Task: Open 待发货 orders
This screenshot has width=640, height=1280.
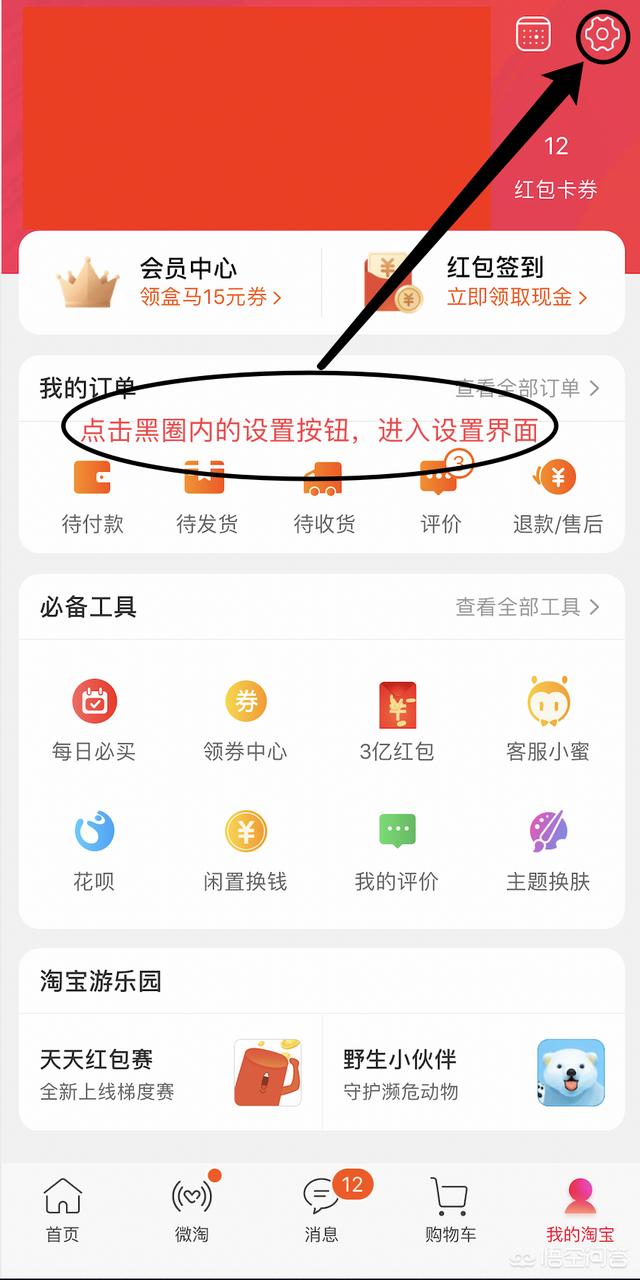Action: point(207,497)
